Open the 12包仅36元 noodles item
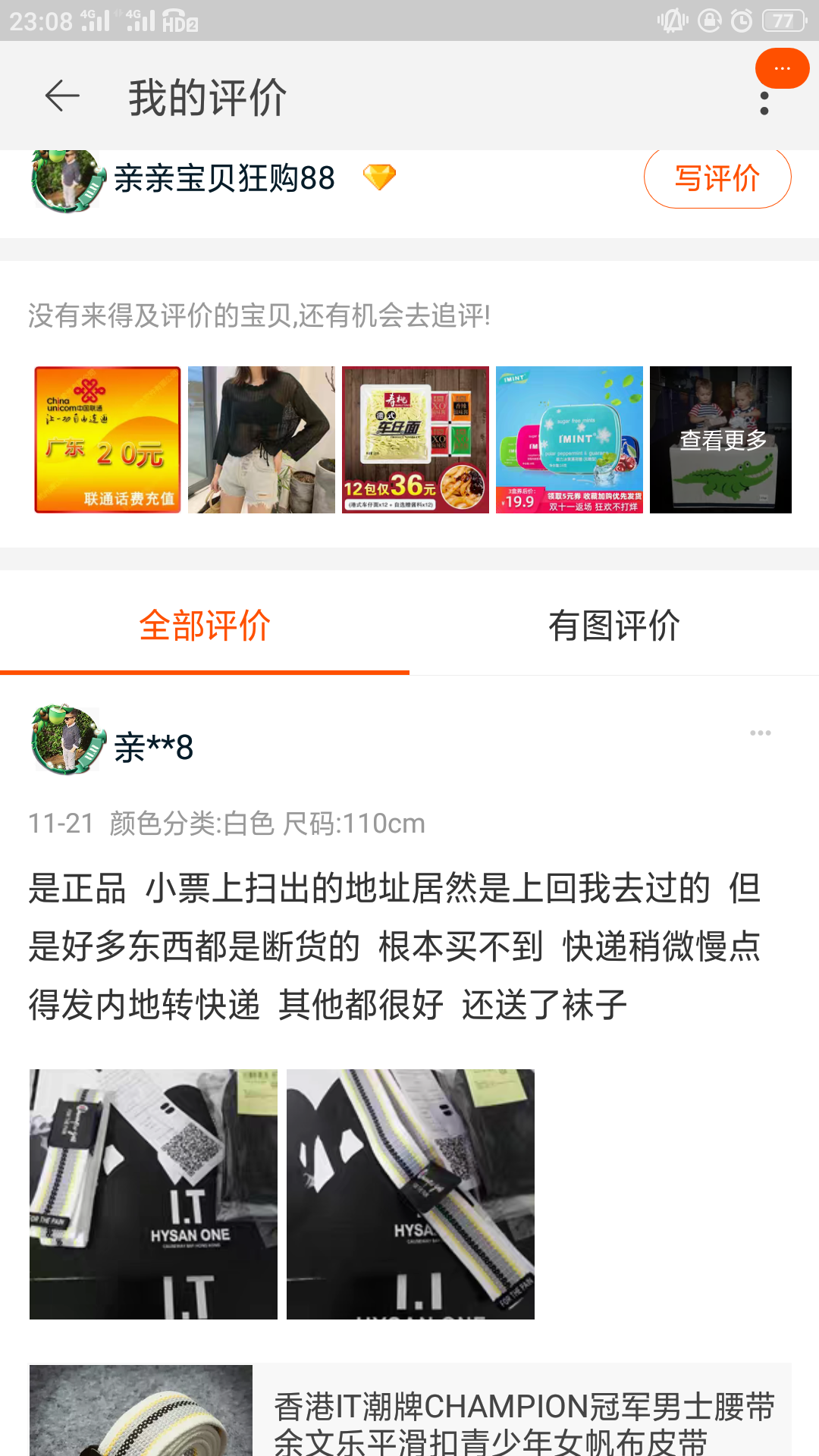This screenshot has height=1456, width=819. pyautogui.click(x=416, y=440)
